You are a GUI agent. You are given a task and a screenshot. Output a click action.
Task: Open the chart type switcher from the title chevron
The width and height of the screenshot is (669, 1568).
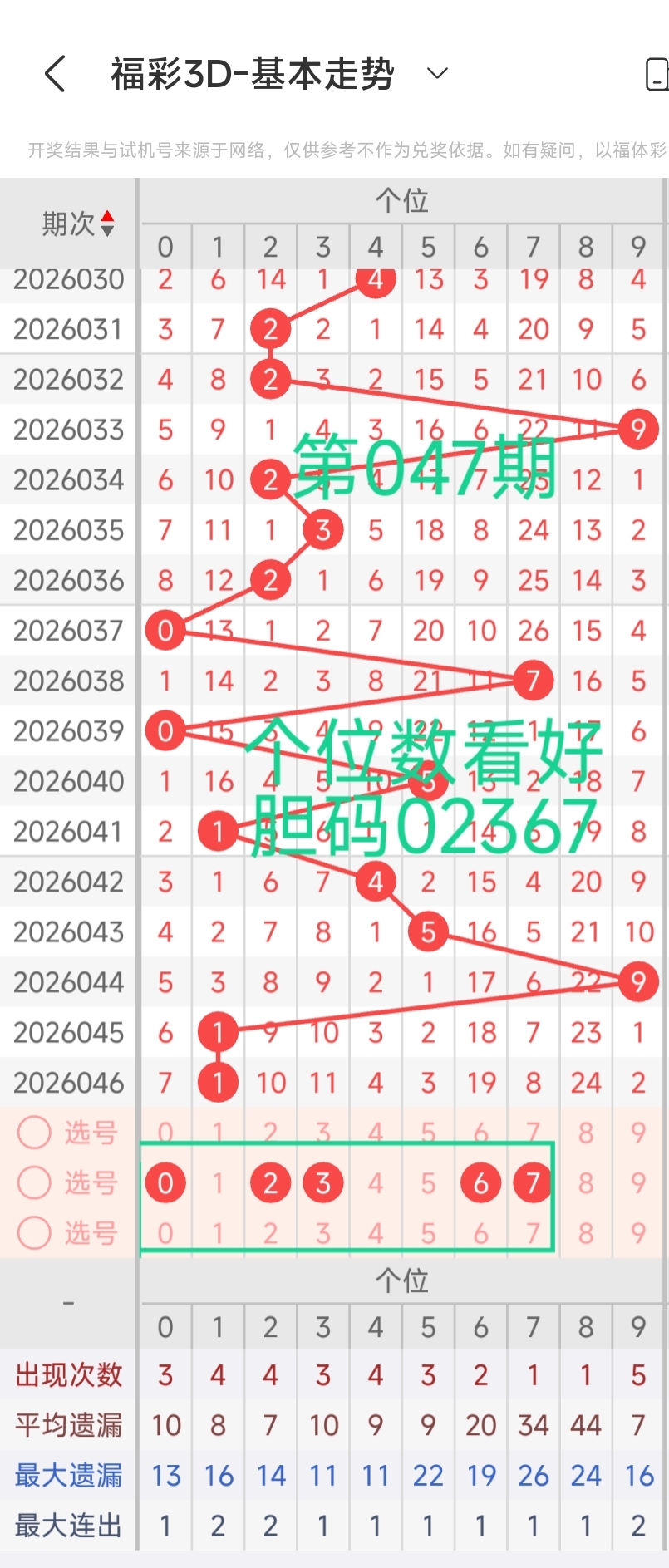[438, 73]
